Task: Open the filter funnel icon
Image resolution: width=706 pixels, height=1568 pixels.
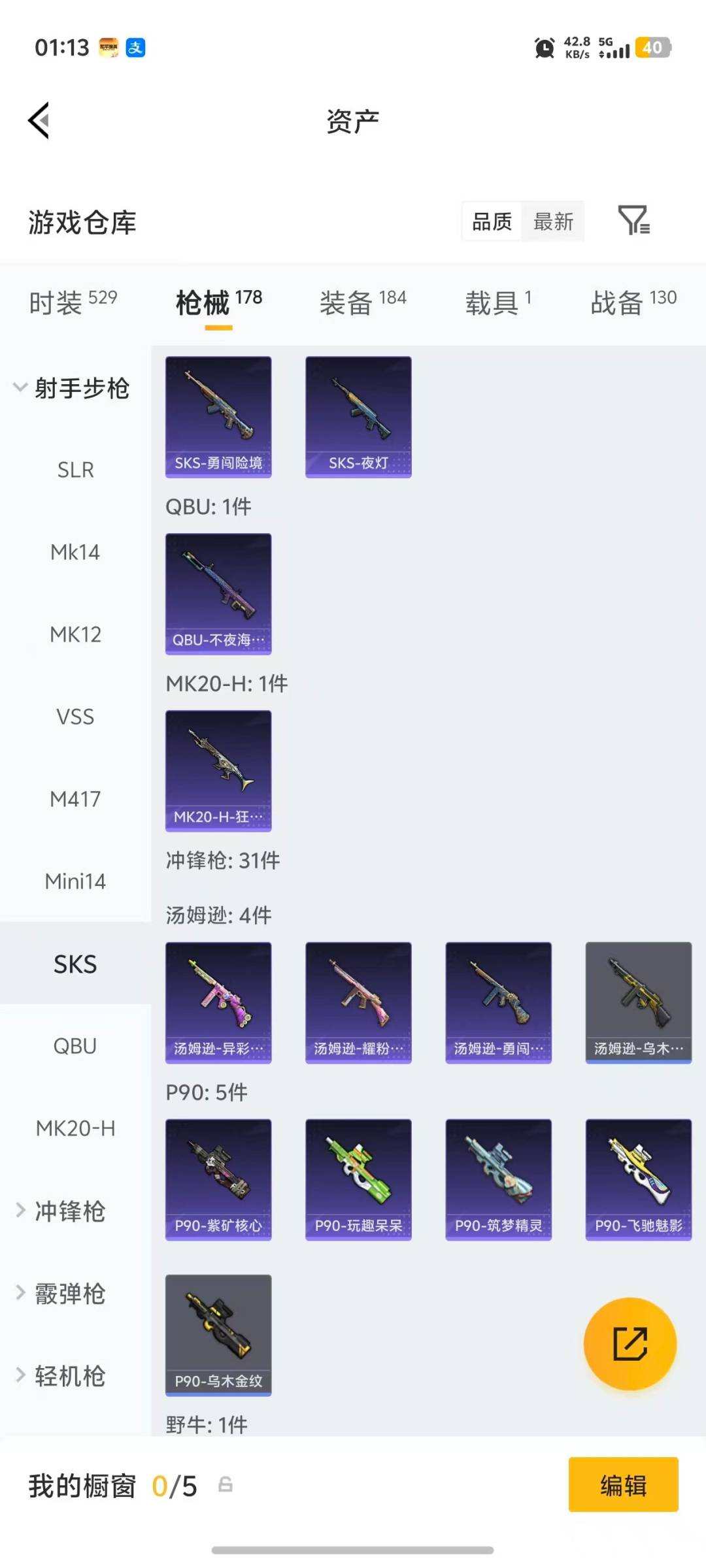Action: 633,220
